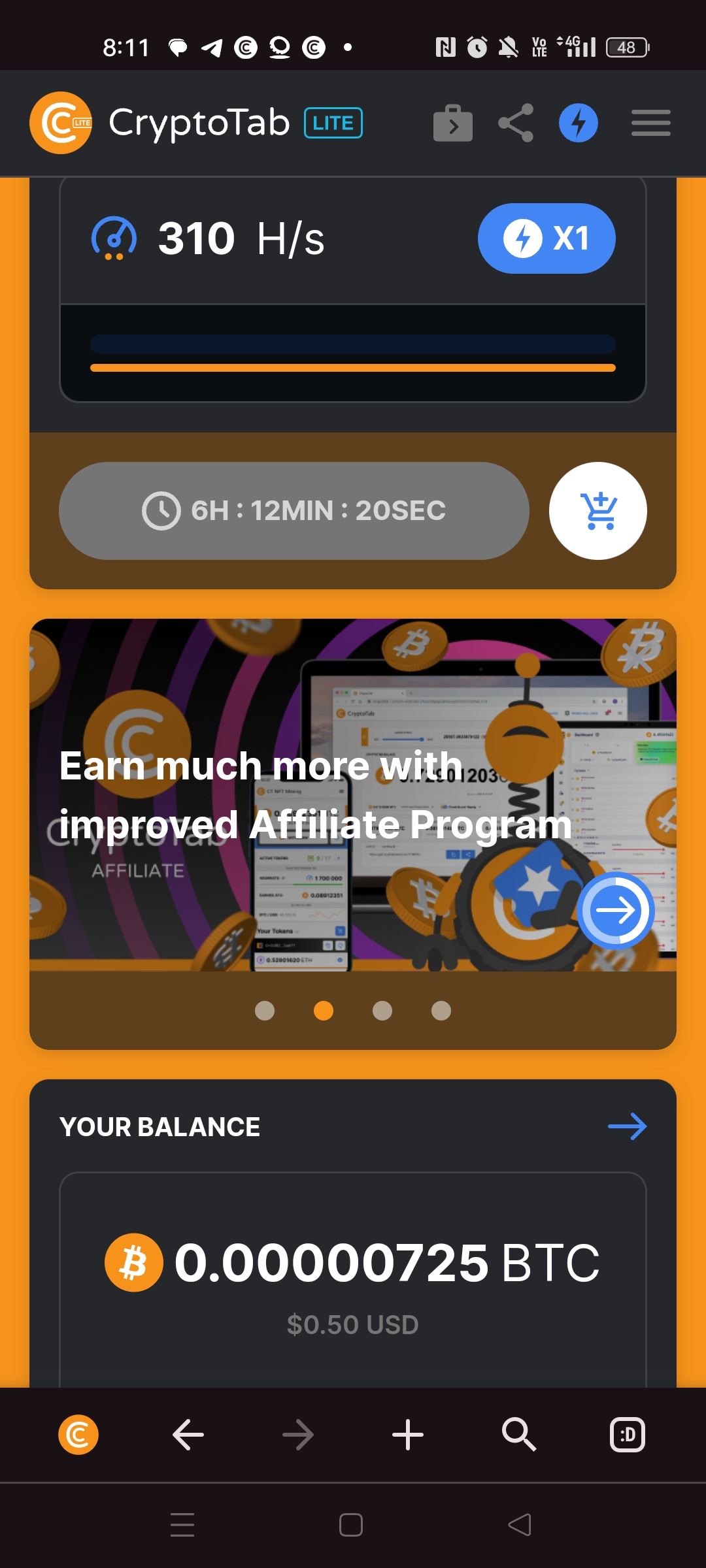Open search from the bottom toolbar

pos(518,1435)
